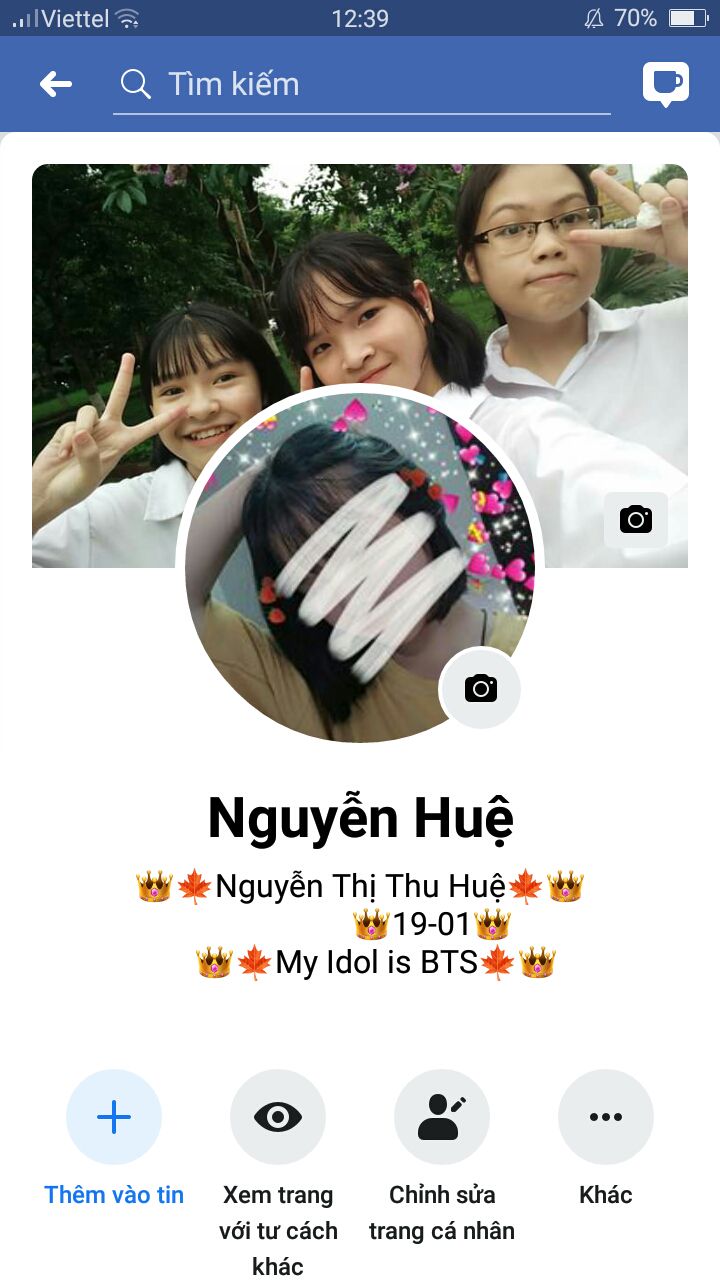The width and height of the screenshot is (720, 1280).
Task: Update profile picture via camera icon
Action: point(481,688)
